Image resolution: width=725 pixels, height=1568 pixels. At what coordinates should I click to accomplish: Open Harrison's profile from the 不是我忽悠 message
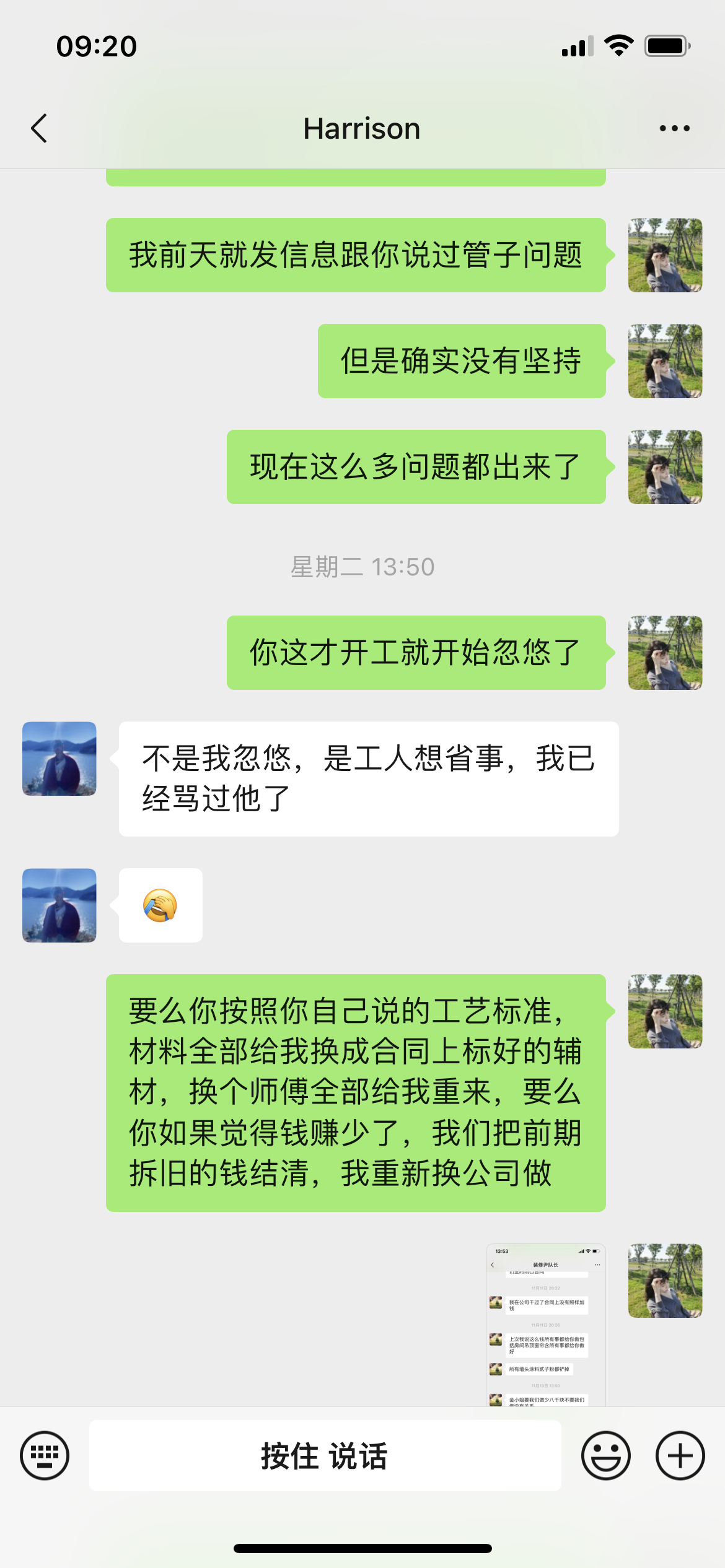(59, 759)
